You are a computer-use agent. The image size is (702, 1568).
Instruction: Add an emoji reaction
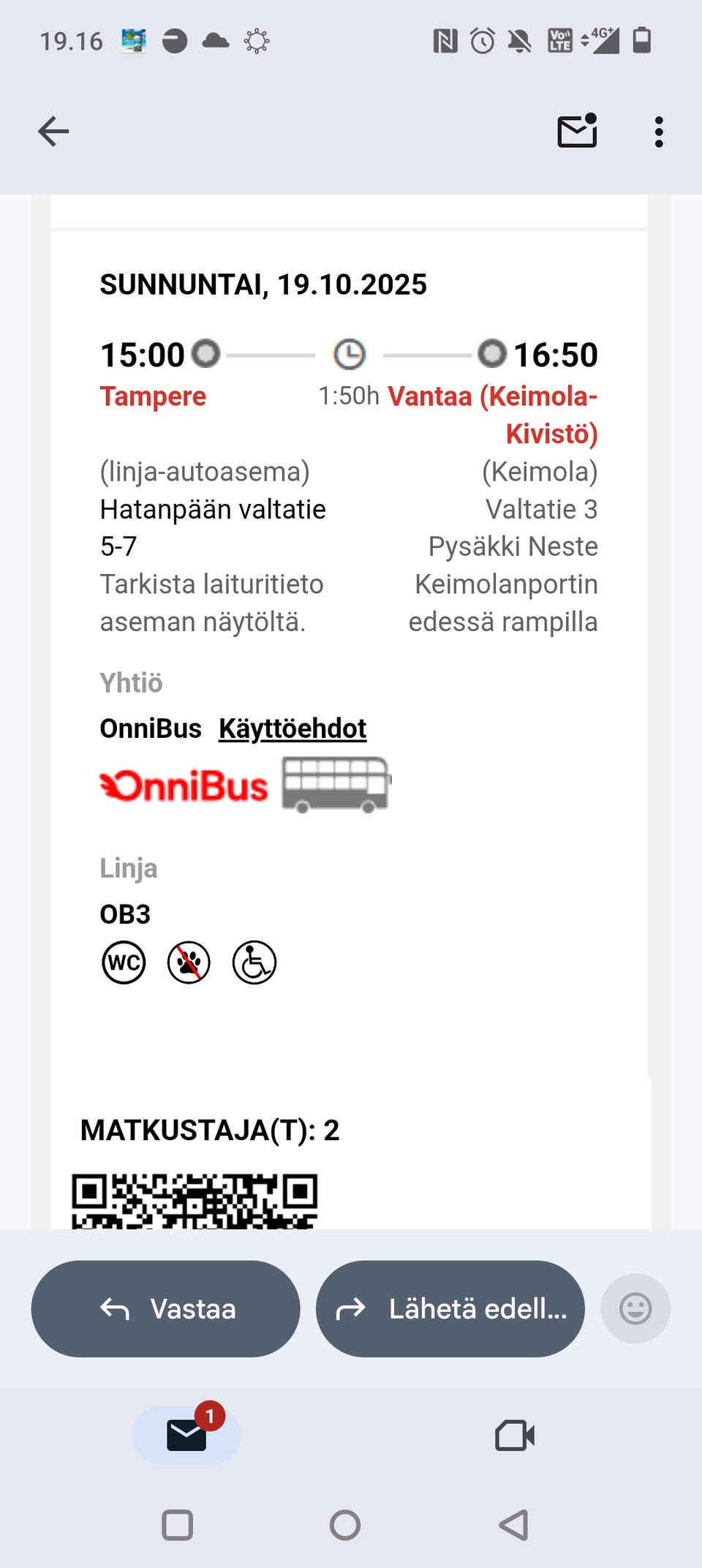[x=635, y=1308]
